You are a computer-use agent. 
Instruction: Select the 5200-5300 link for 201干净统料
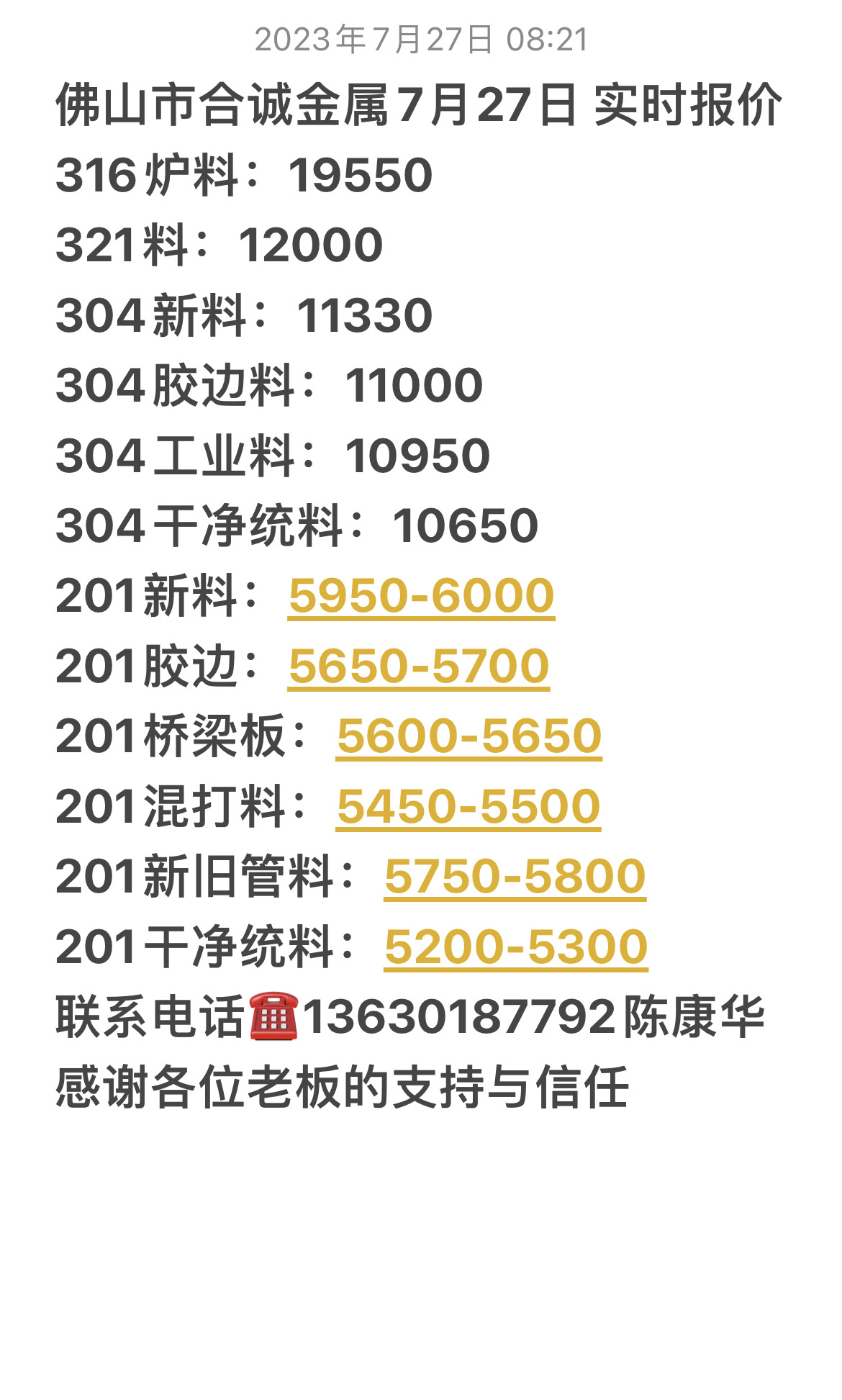click(516, 947)
